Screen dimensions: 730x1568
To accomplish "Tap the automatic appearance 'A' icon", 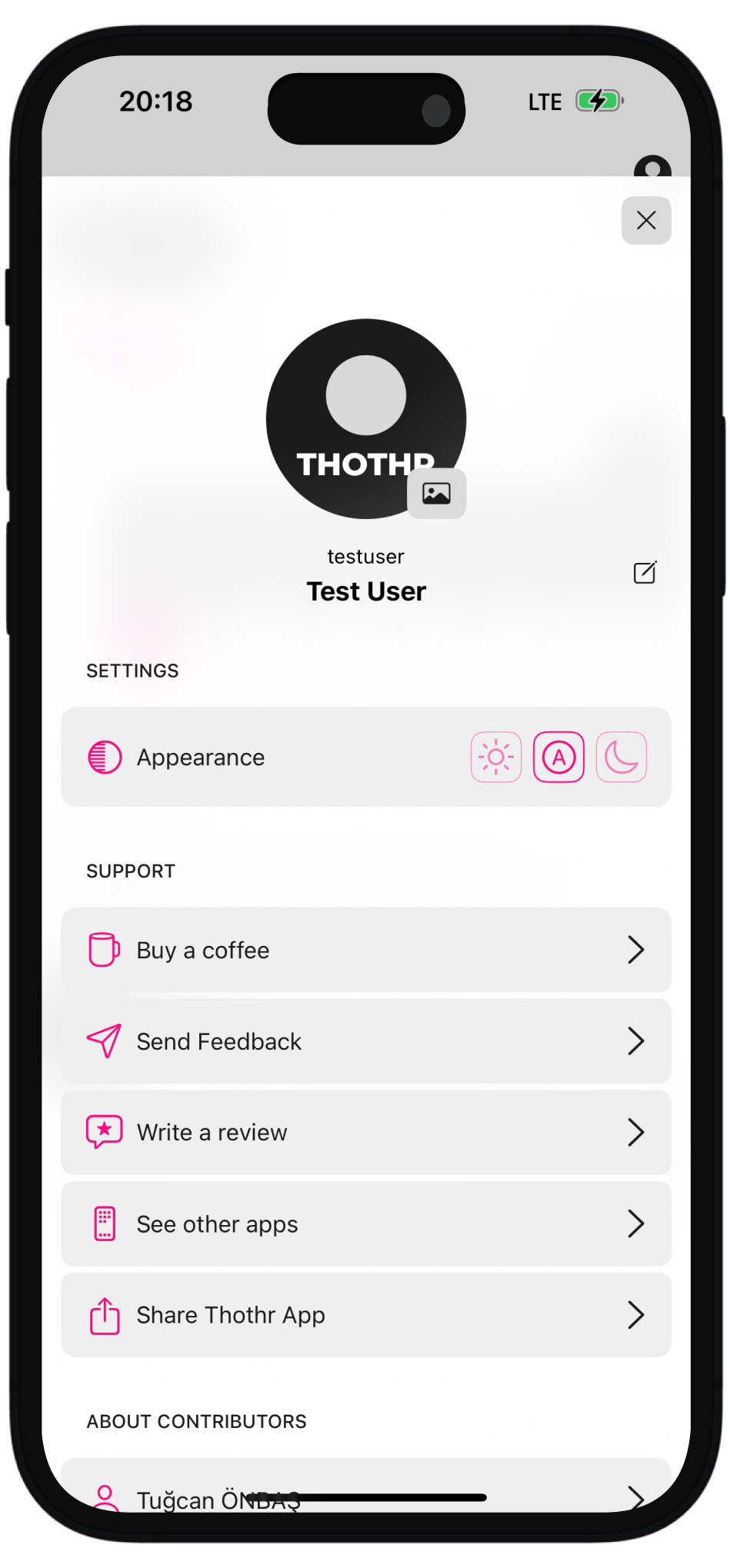I will pos(558,757).
